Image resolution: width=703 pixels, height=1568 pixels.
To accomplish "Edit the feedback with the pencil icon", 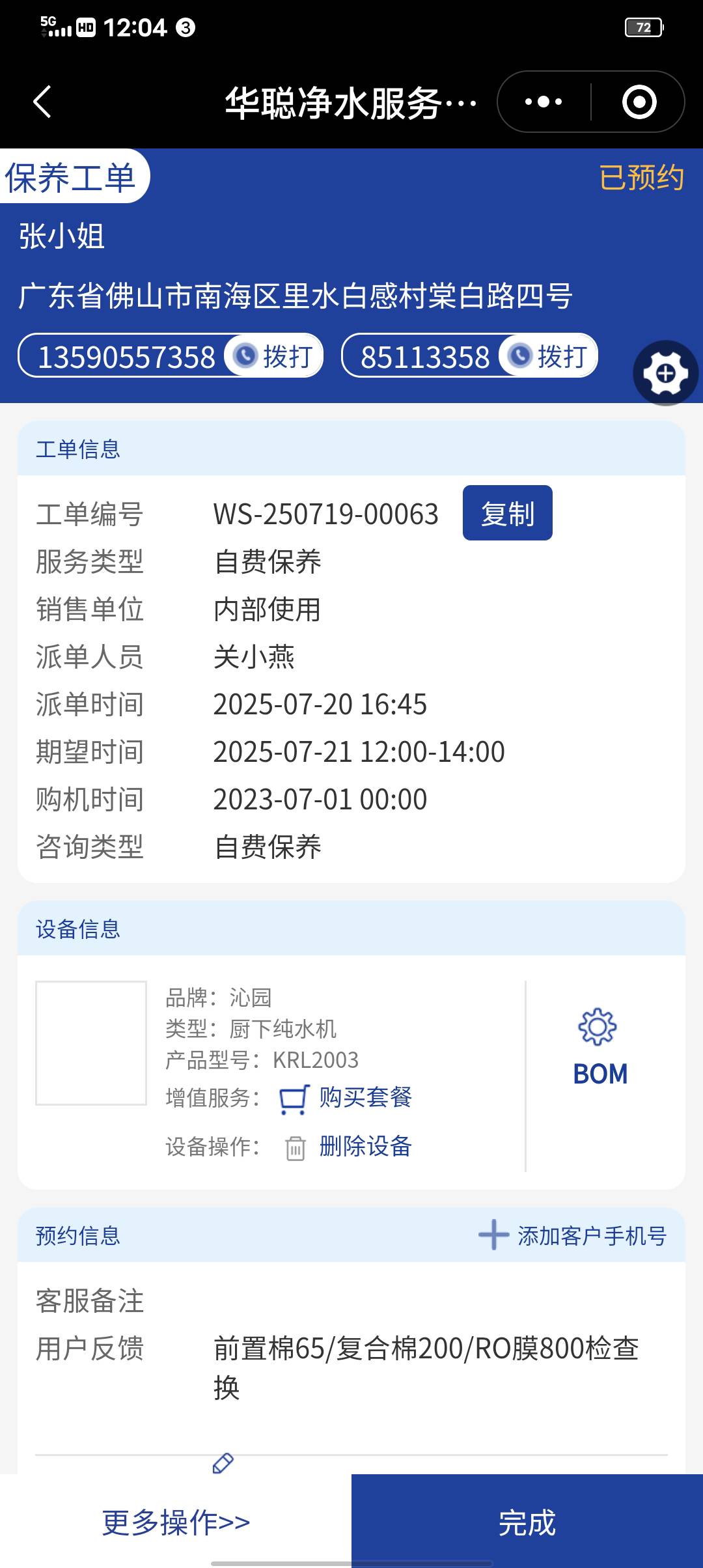I will coord(223,1463).
